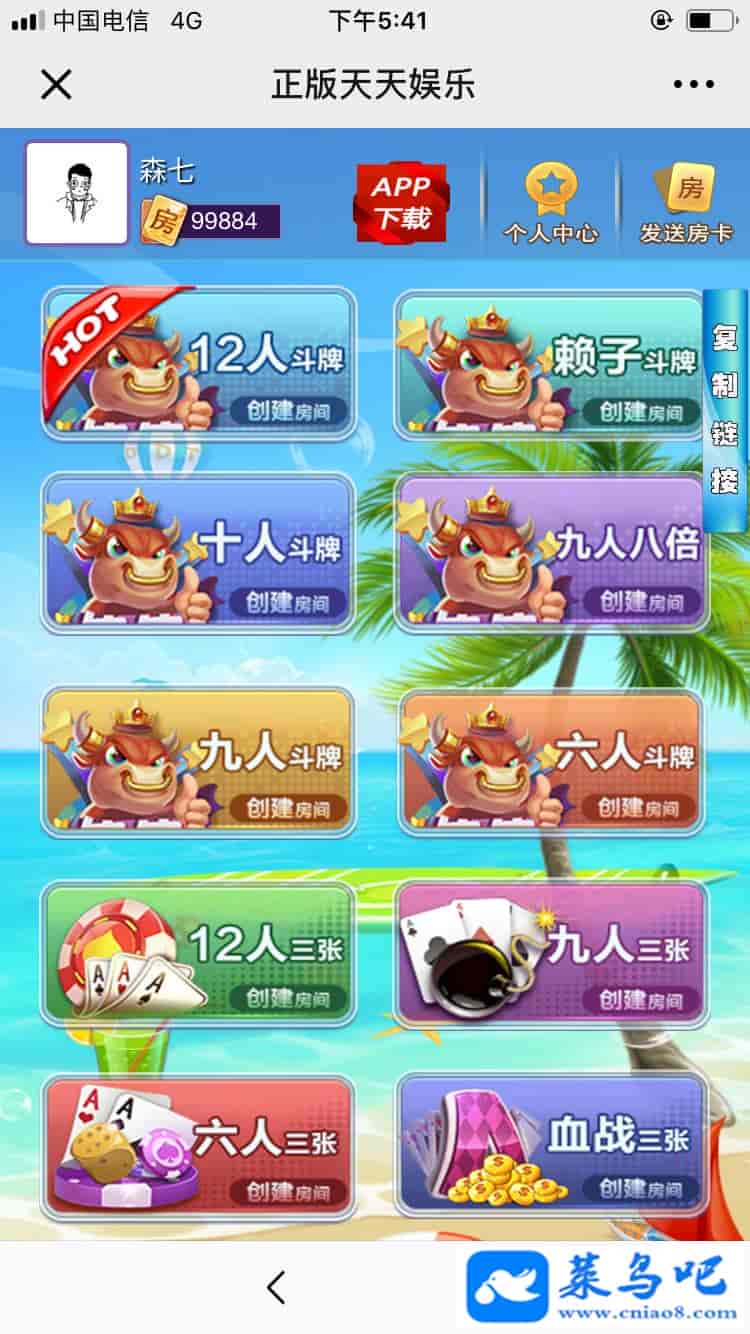Create a 十人斗牌 room

click(288, 601)
